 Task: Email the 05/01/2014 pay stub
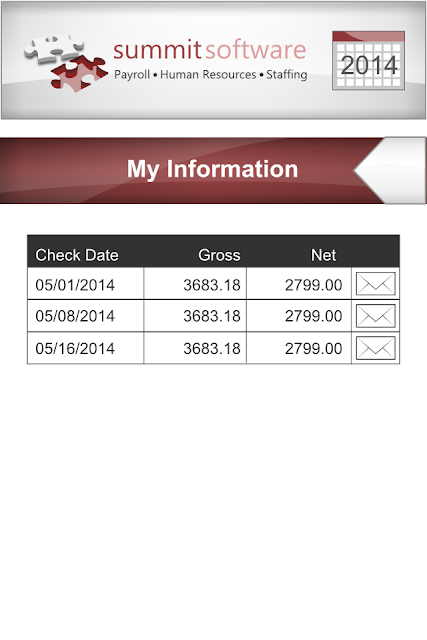pyautogui.click(x=376, y=284)
